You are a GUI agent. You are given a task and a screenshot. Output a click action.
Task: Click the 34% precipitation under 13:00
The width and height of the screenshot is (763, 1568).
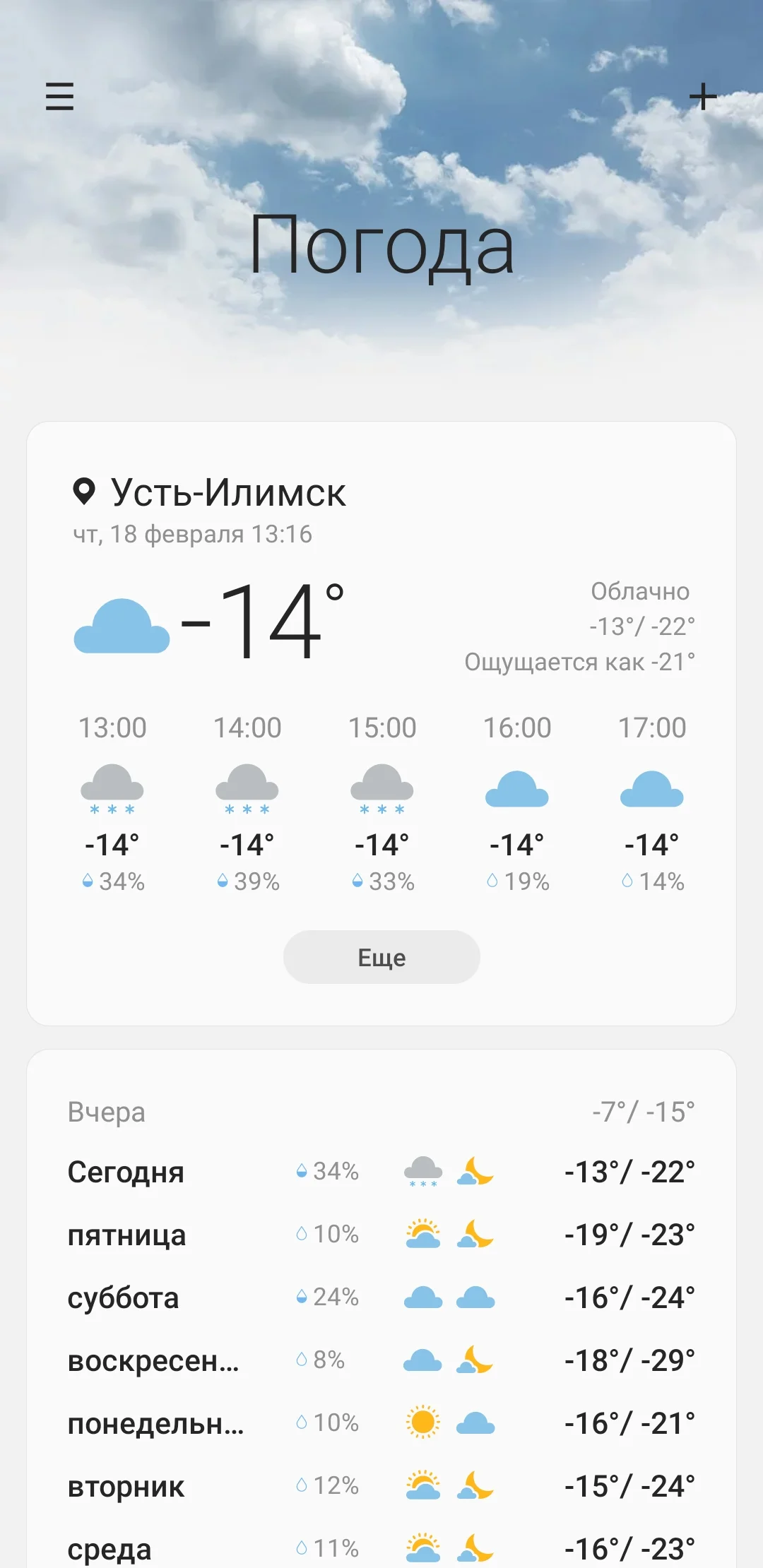pos(113,881)
